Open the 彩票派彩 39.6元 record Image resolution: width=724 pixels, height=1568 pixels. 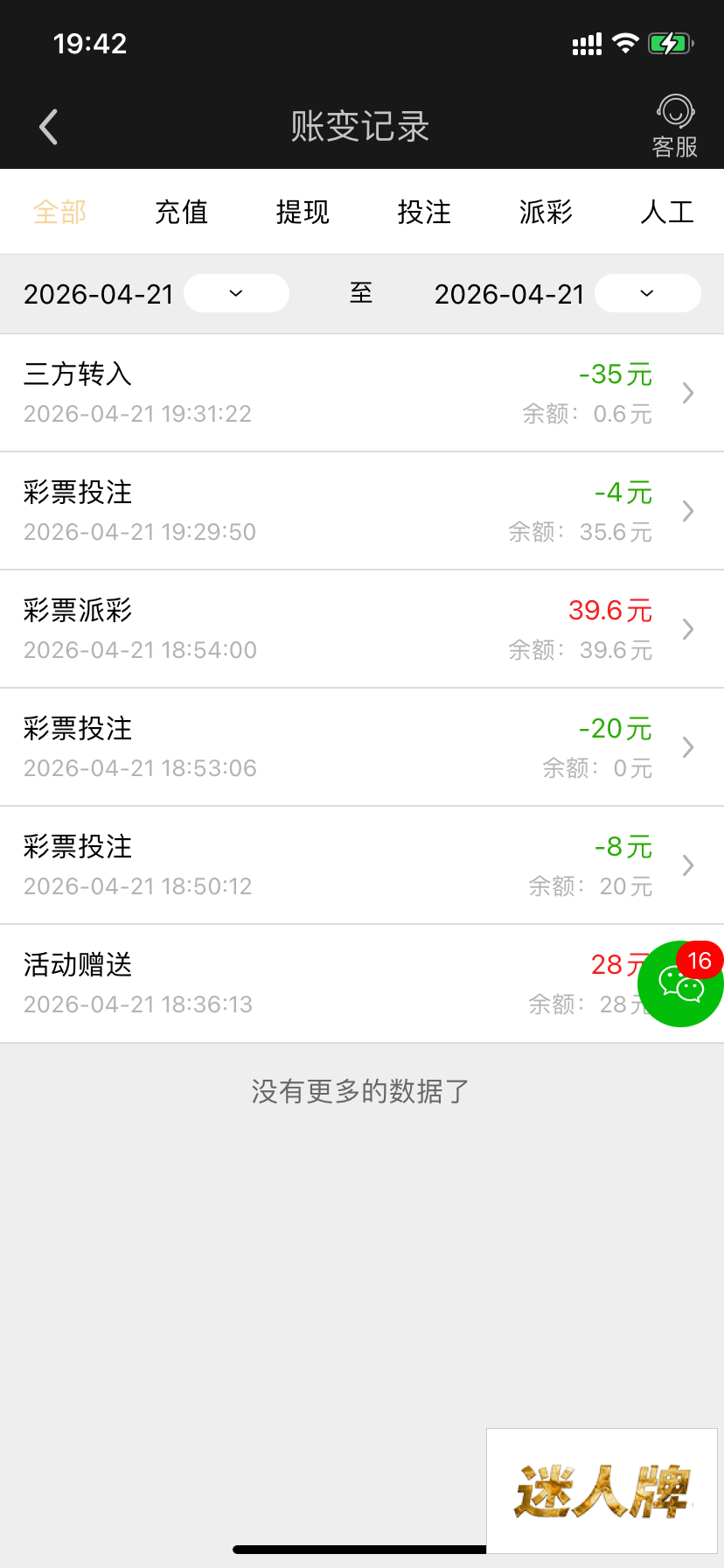350,629
